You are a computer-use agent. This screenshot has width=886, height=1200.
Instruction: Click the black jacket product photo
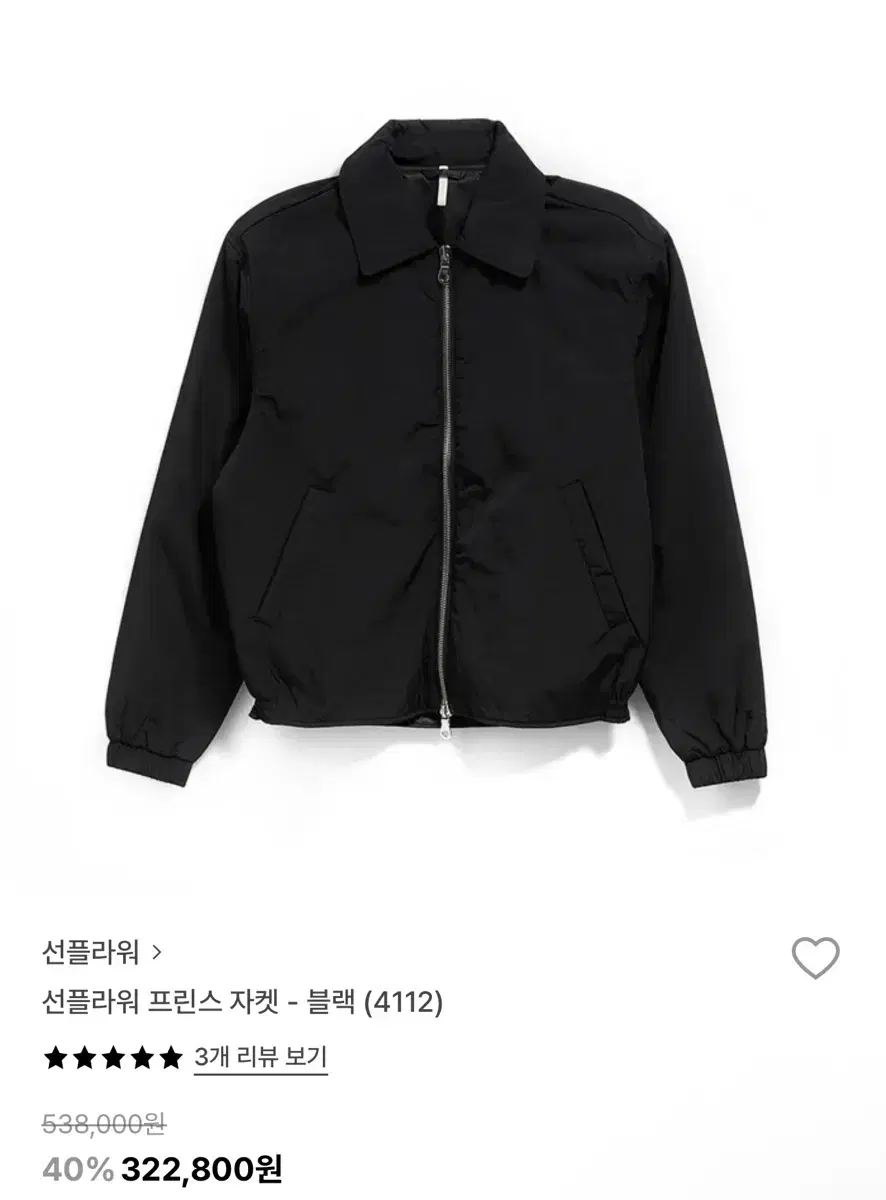[x=443, y=450]
